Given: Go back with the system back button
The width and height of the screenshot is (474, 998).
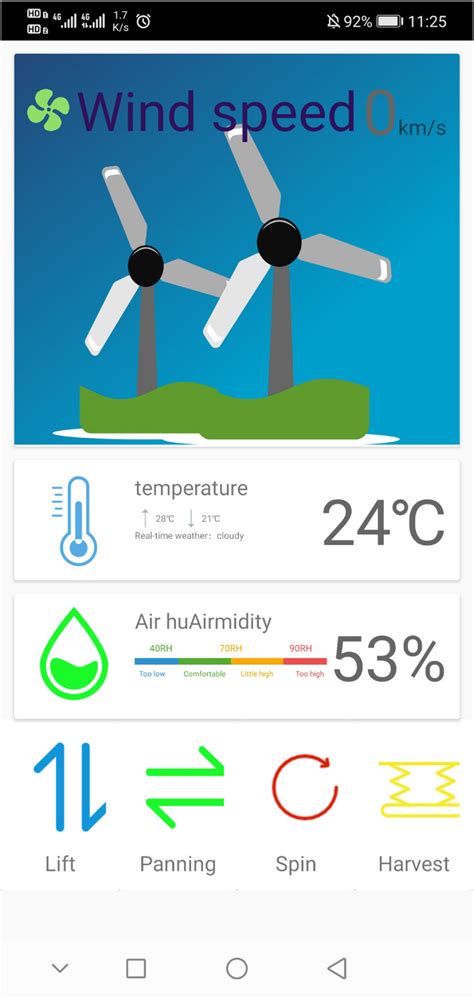Looking at the screenshot, I should (337, 968).
